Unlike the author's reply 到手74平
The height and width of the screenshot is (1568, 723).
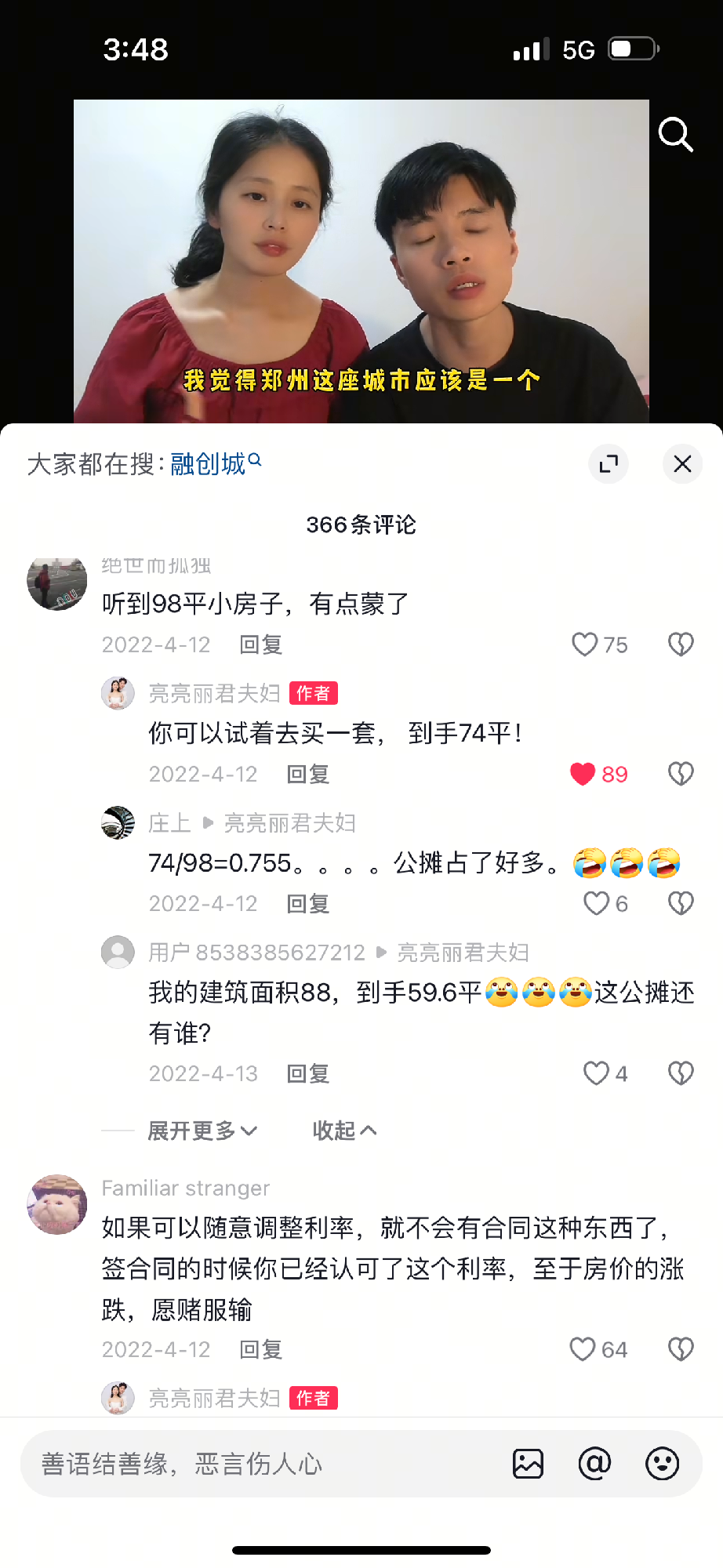[x=583, y=774]
